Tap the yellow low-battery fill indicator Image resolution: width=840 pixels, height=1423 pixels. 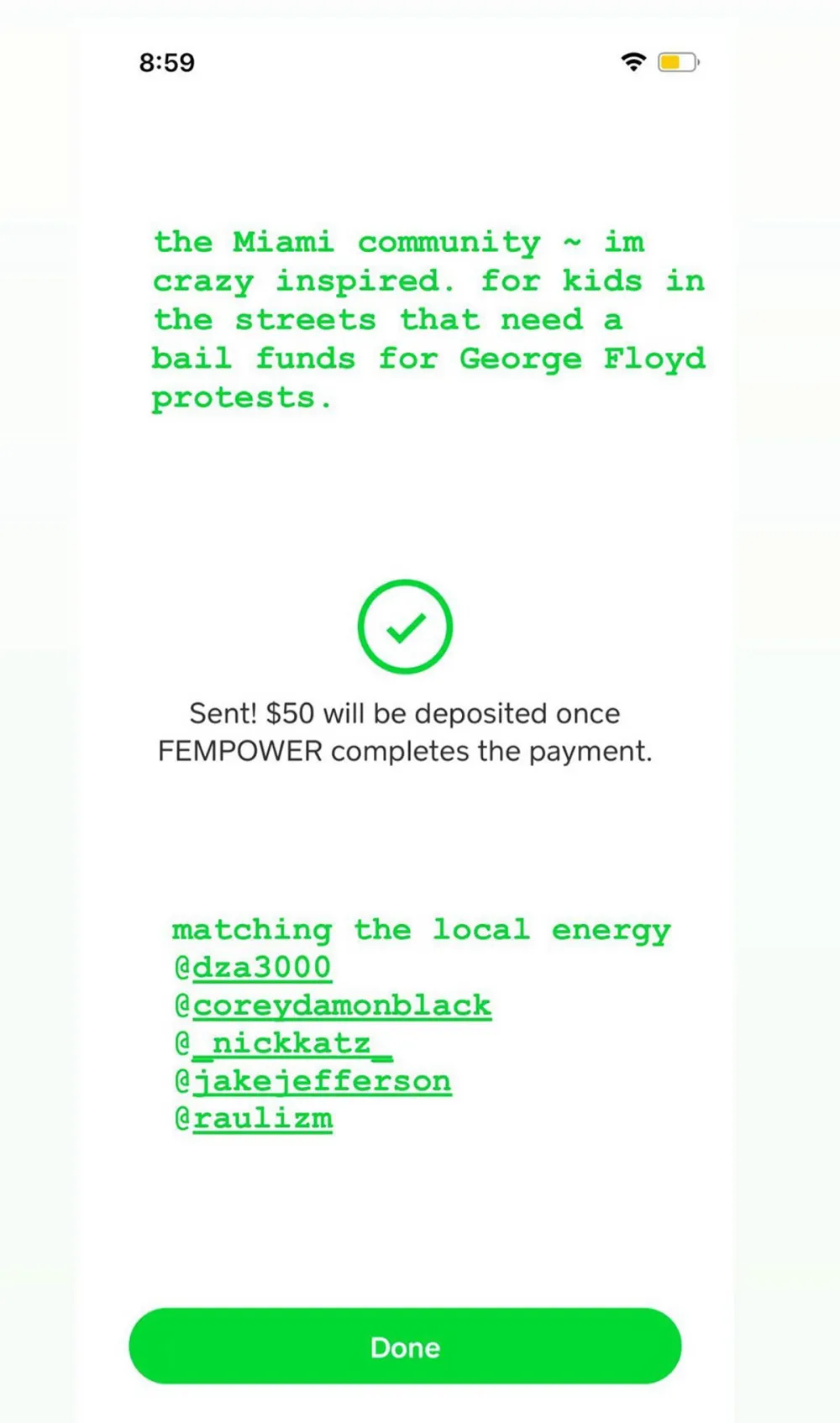(x=669, y=61)
